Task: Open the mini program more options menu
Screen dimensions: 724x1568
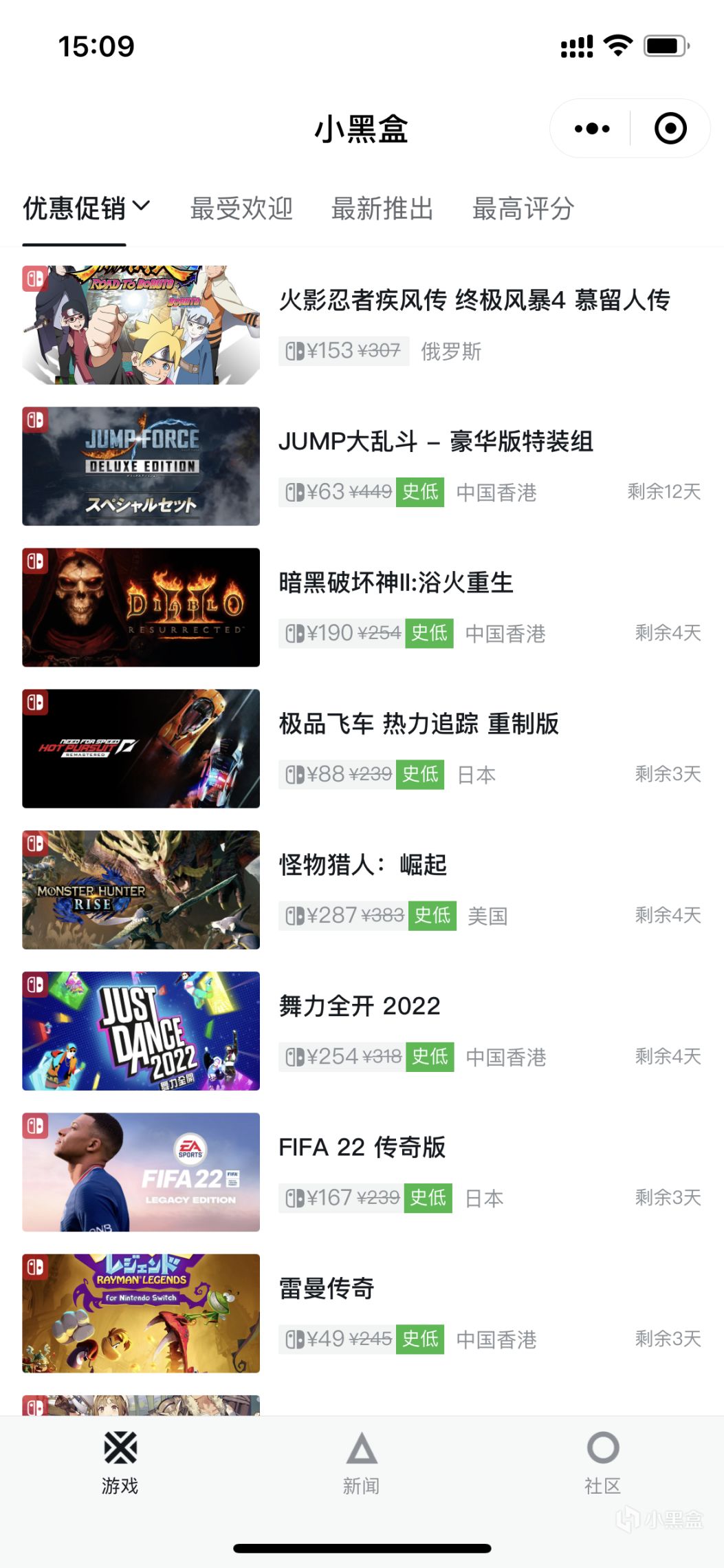Action: pos(591,129)
